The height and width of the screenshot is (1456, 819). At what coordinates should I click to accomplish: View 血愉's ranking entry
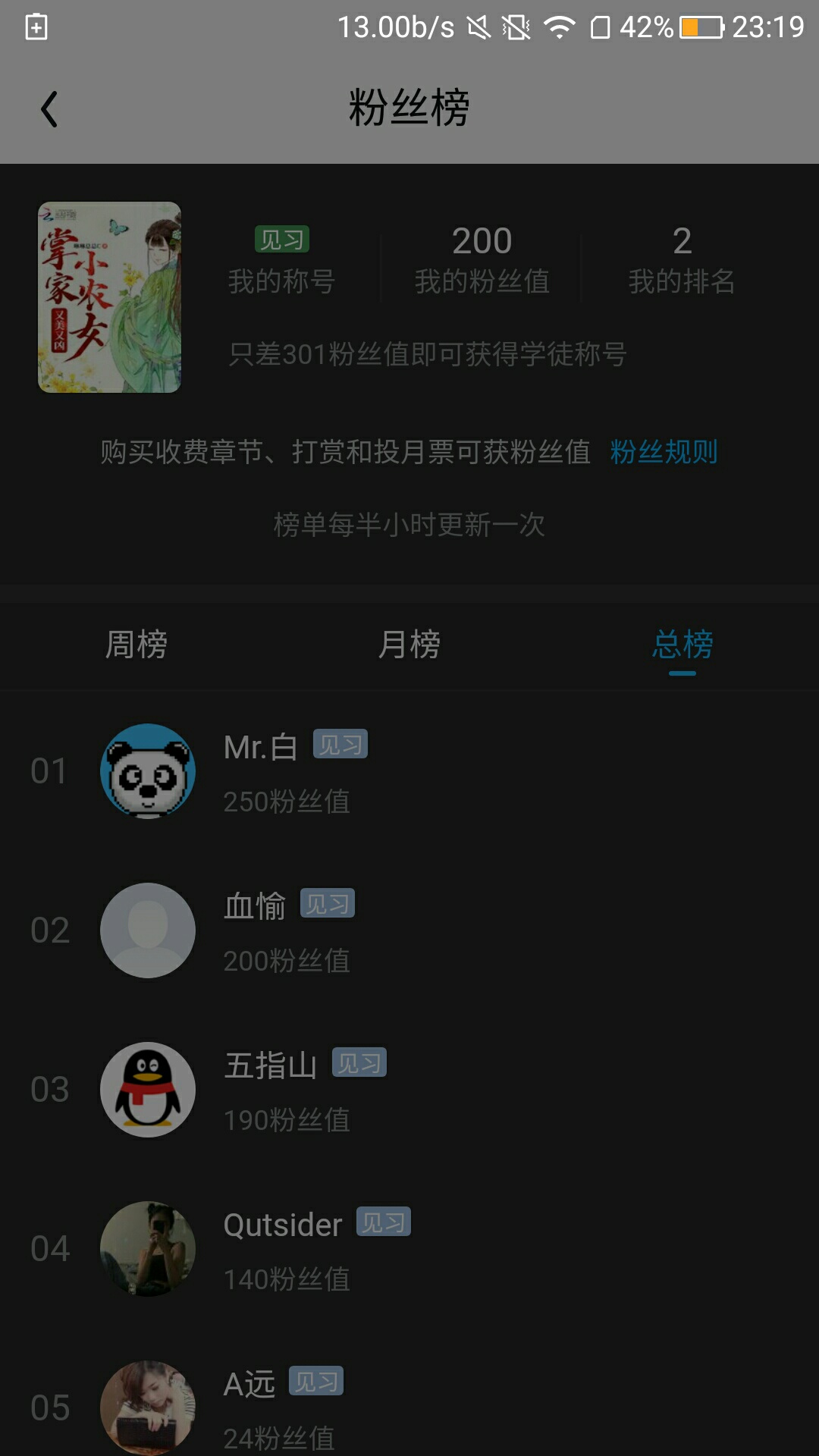point(409,930)
